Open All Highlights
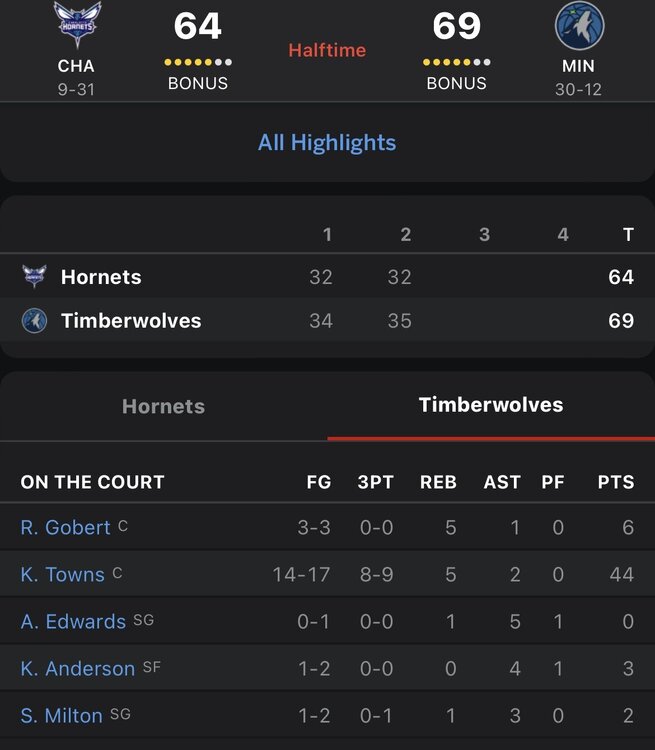This screenshot has width=655, height=750. point(327,143)
